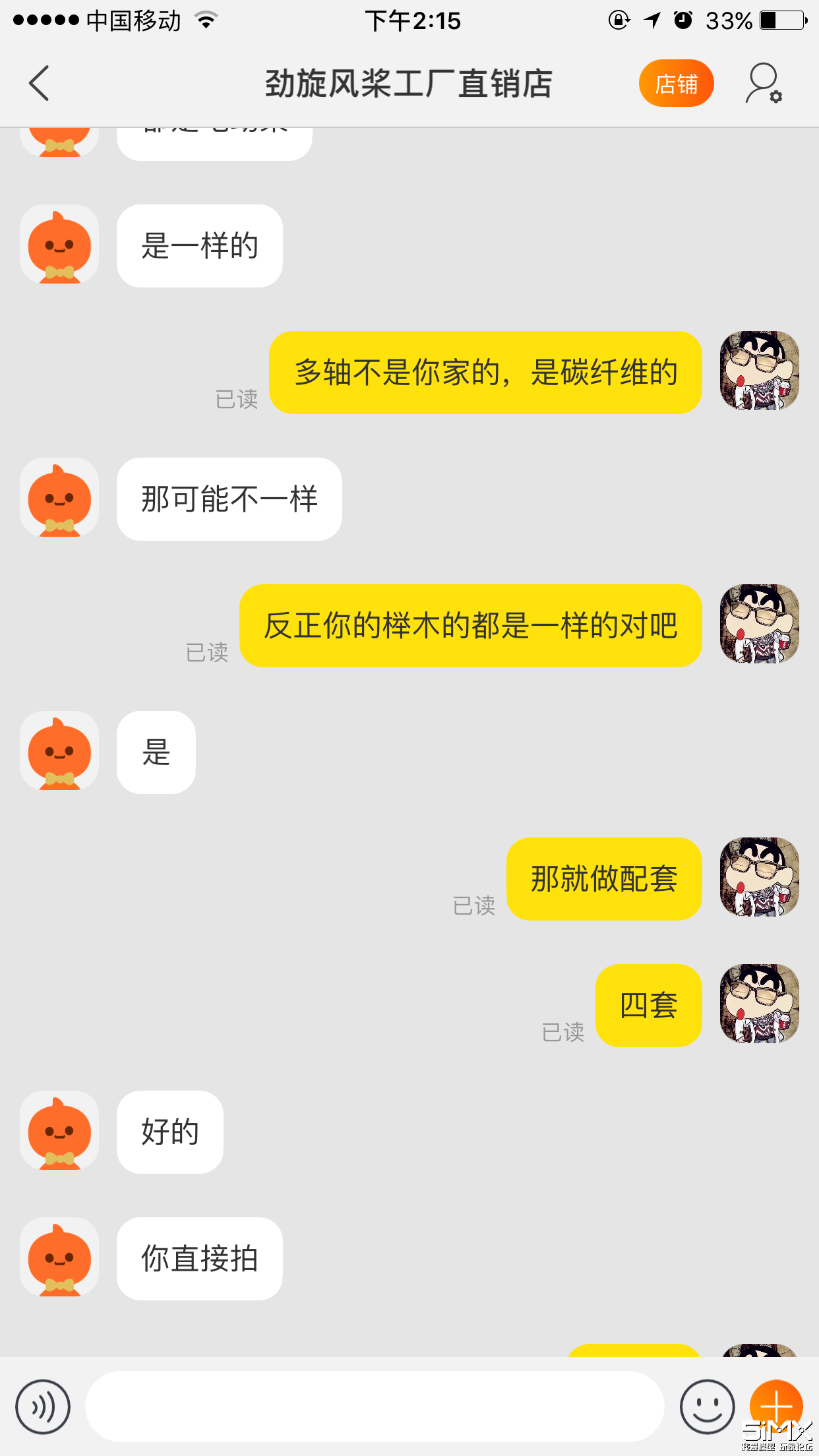The width and height of the screenshot is (819, 1456).
Task: Tap my avatar beside 那就做配套
Action: point(759,878)
